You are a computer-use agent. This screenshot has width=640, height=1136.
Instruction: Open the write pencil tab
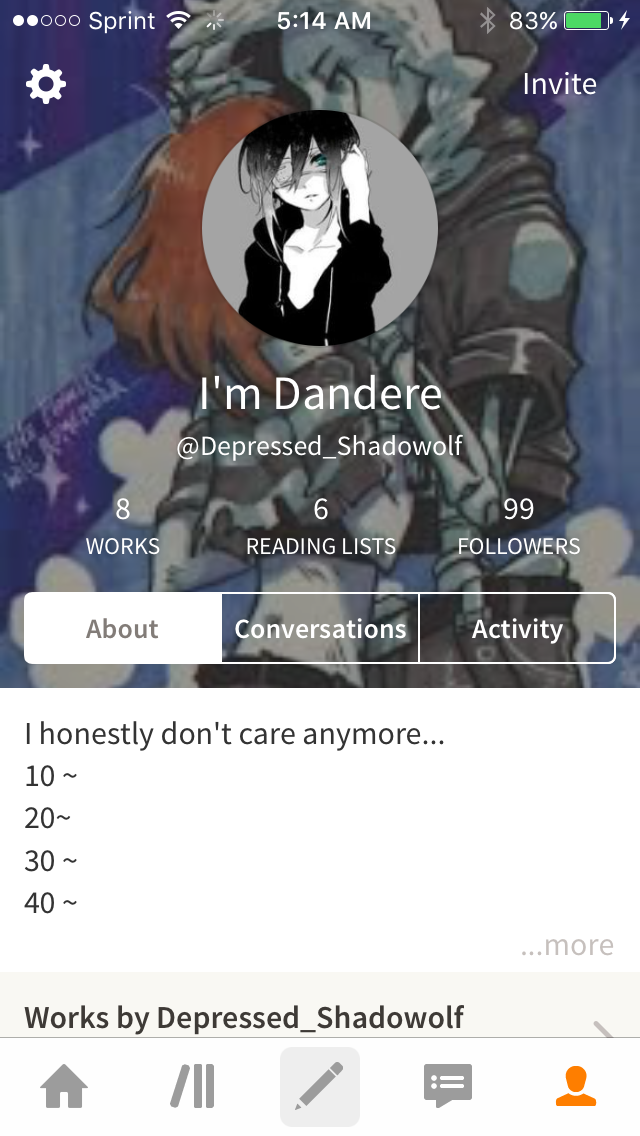click(x=320, y=1086)
